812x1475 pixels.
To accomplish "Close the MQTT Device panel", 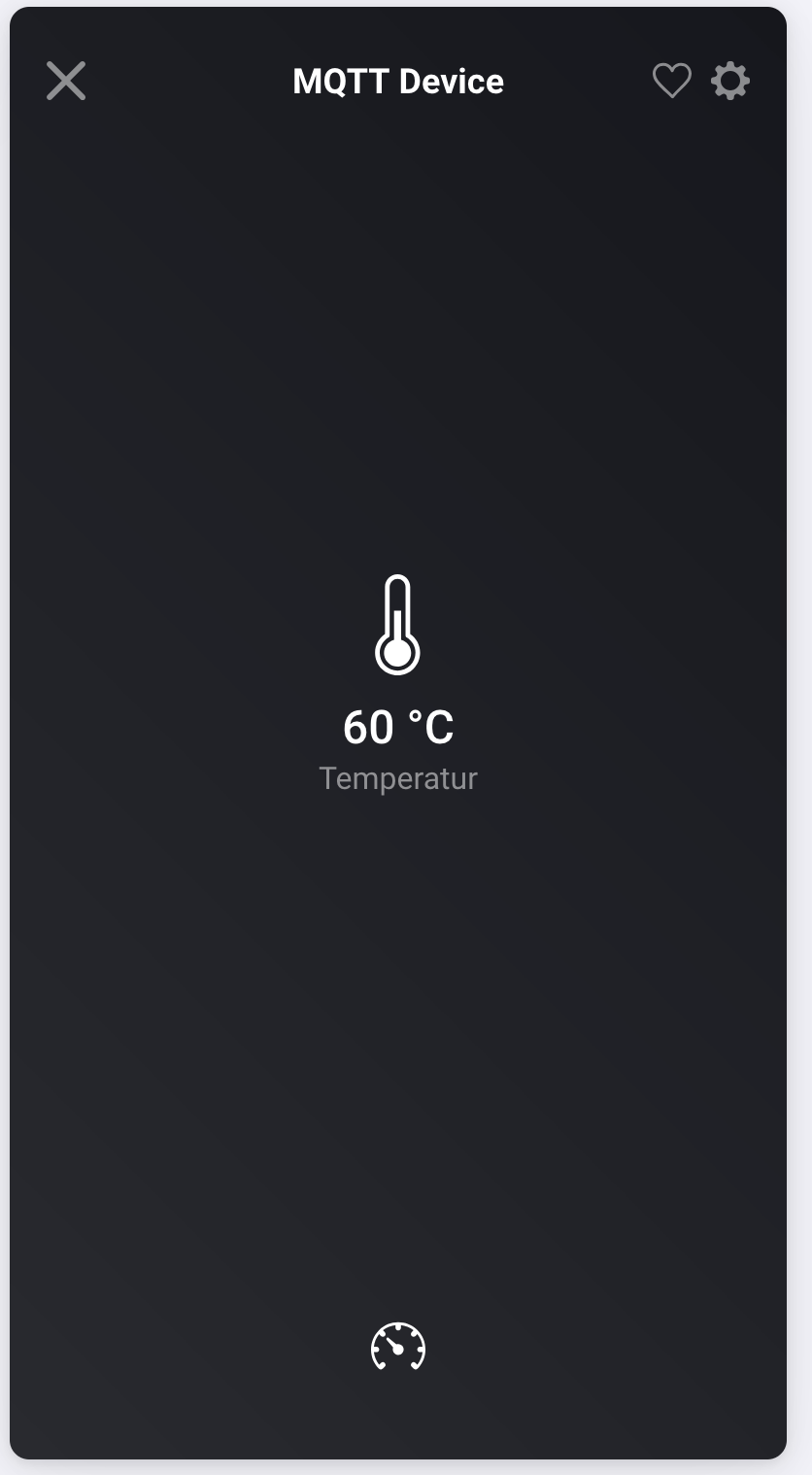I will (66, 81).
